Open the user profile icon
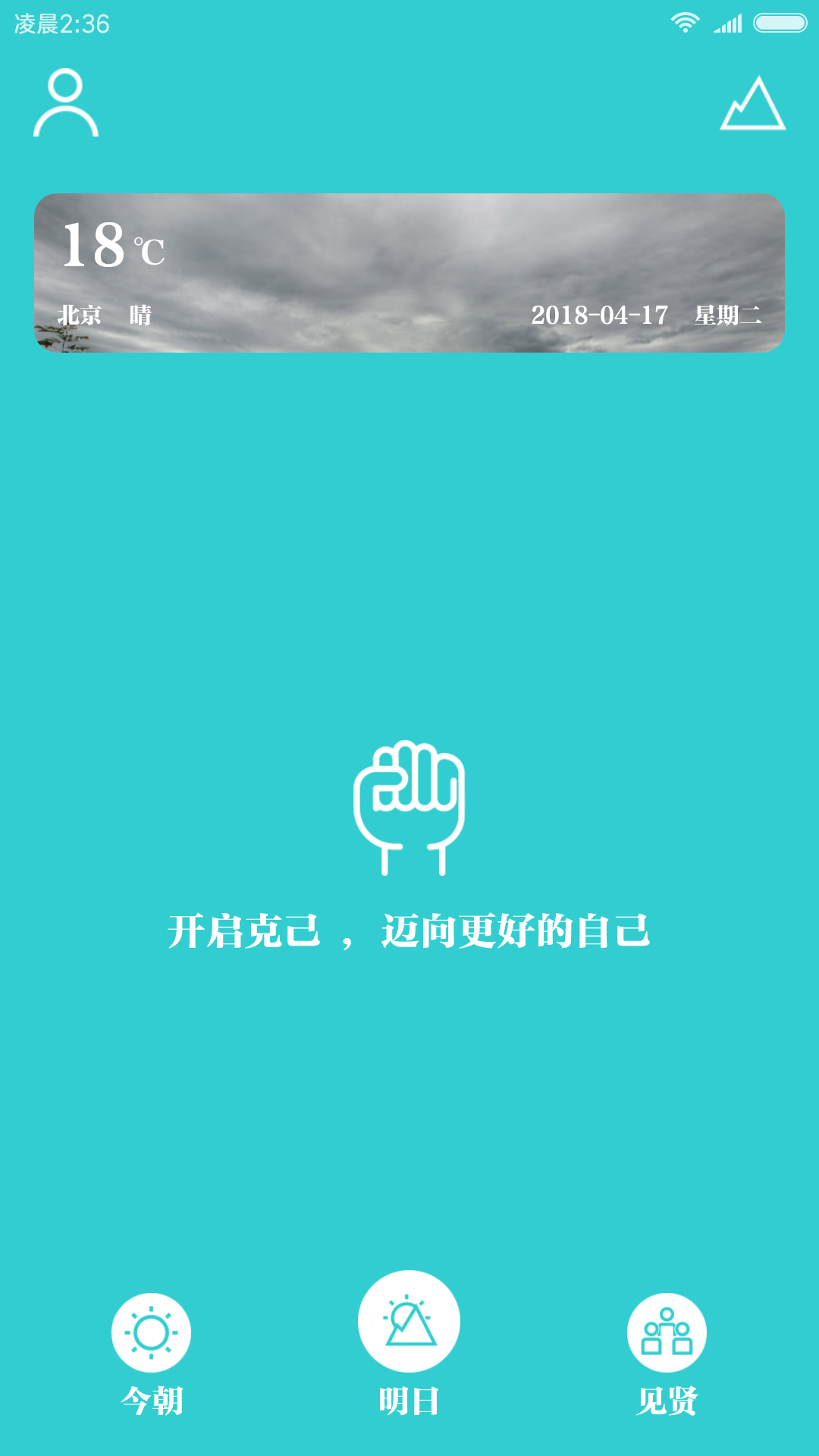Screen dimensions: 819x1456 coord(66,103)
